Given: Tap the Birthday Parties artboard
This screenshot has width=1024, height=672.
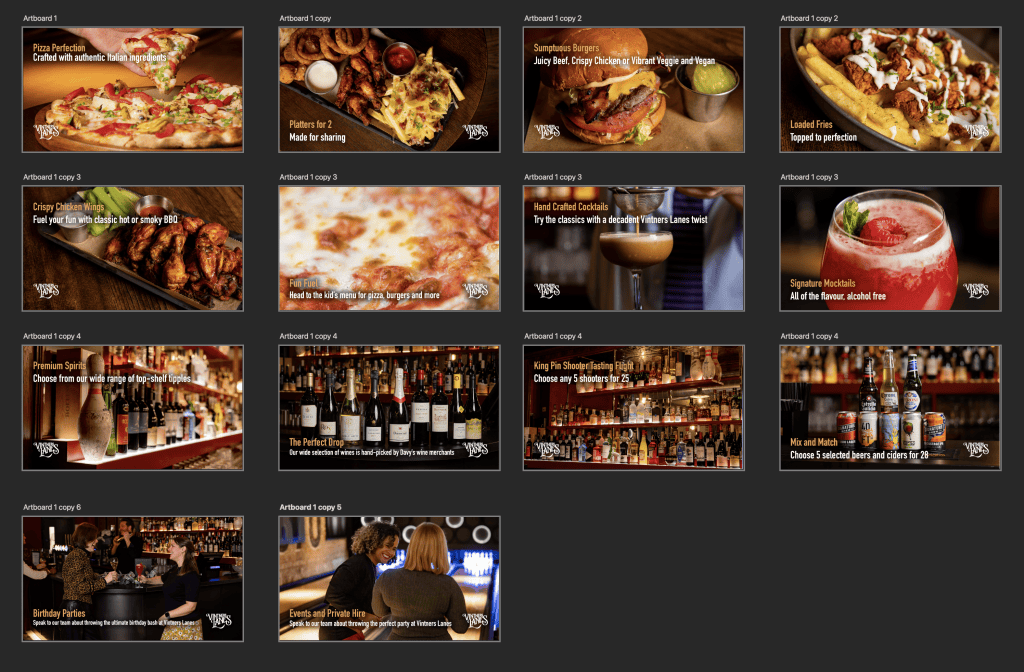Looking at the screenshot, I should (132, 578).
